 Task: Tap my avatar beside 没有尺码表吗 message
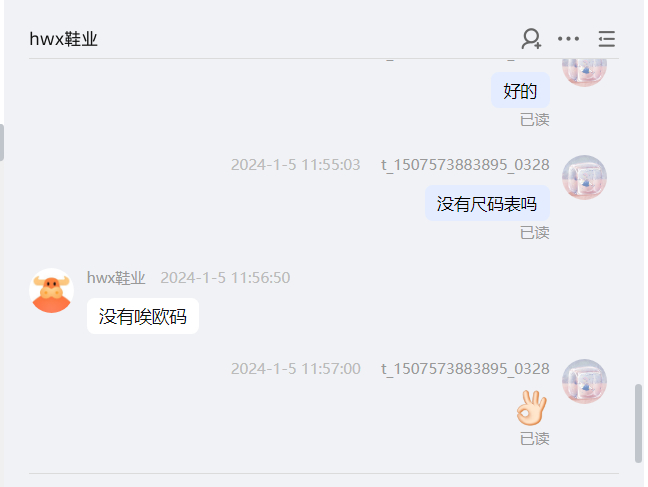pyautogui.click(x=585, y=177)
